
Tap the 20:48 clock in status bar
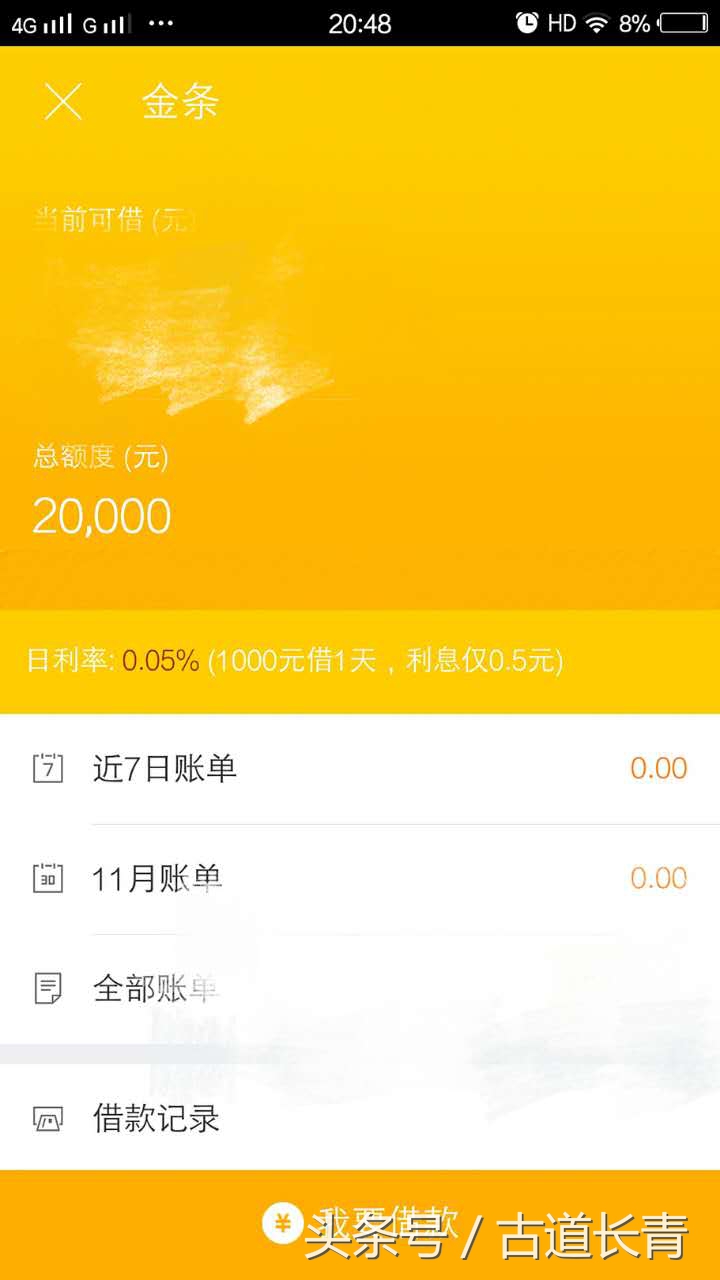pyautogui.click(x=360, y=22)
